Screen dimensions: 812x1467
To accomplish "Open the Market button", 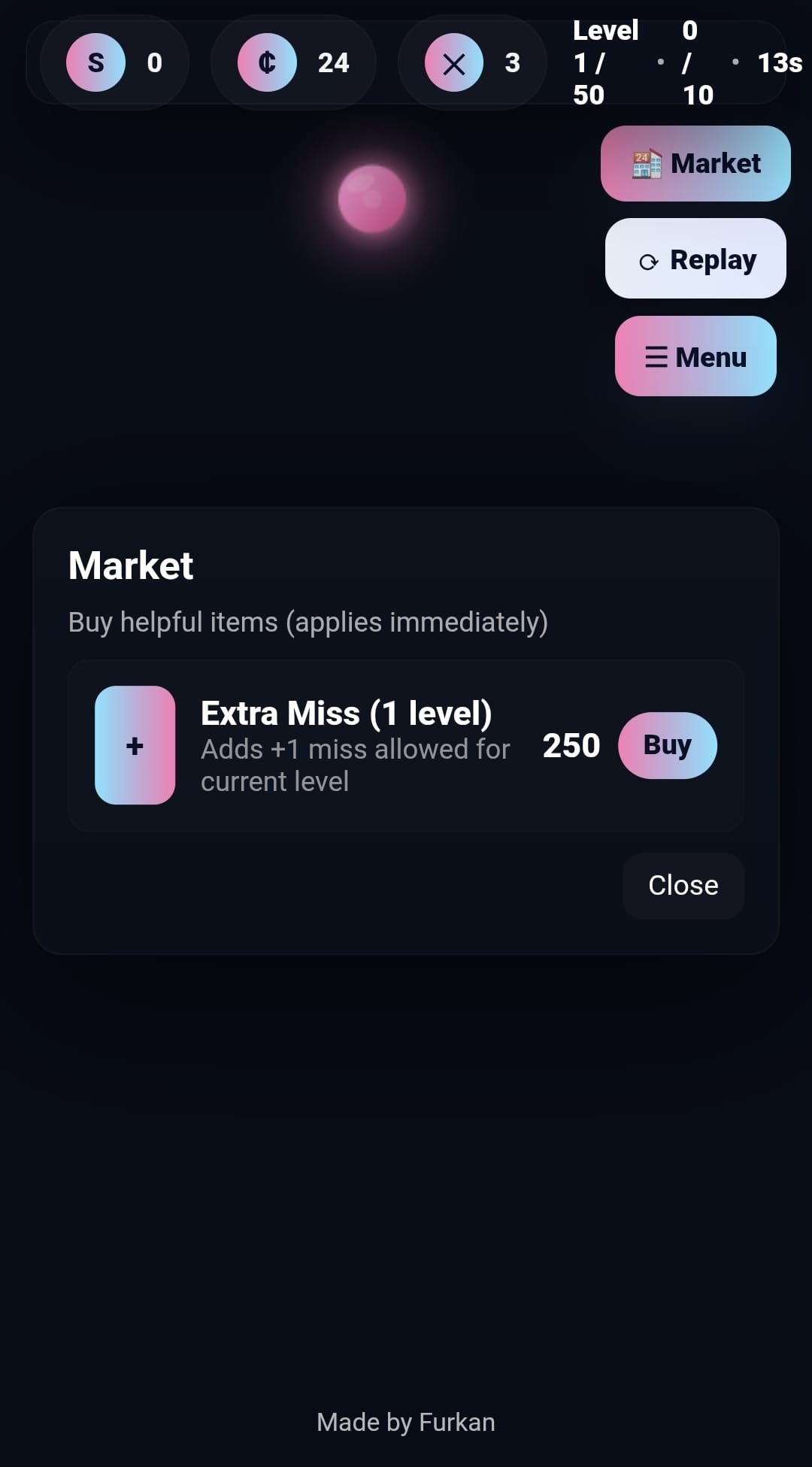I will coord(695,163).
